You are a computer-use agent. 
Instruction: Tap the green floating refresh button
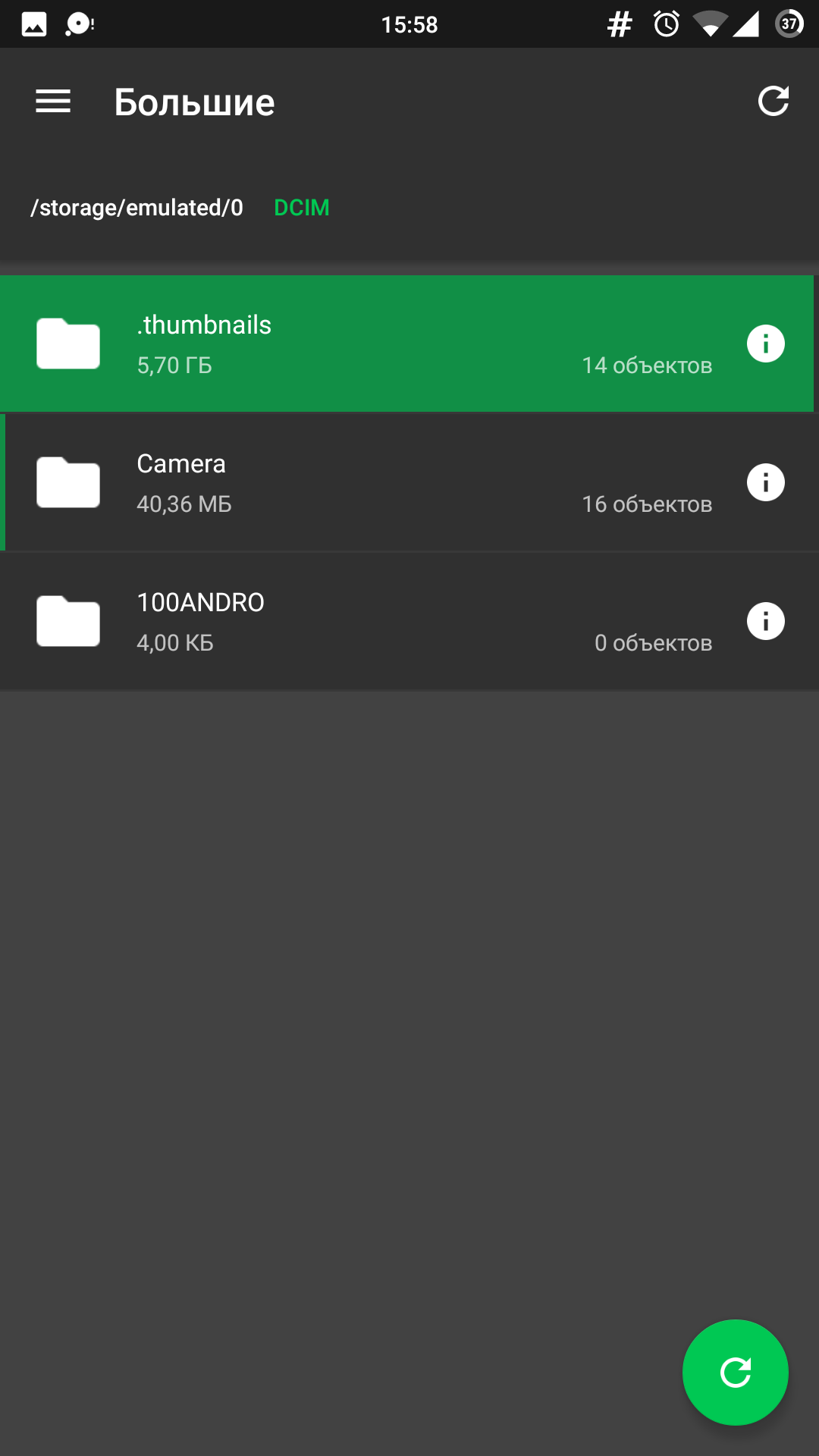tap(736, 1373)
